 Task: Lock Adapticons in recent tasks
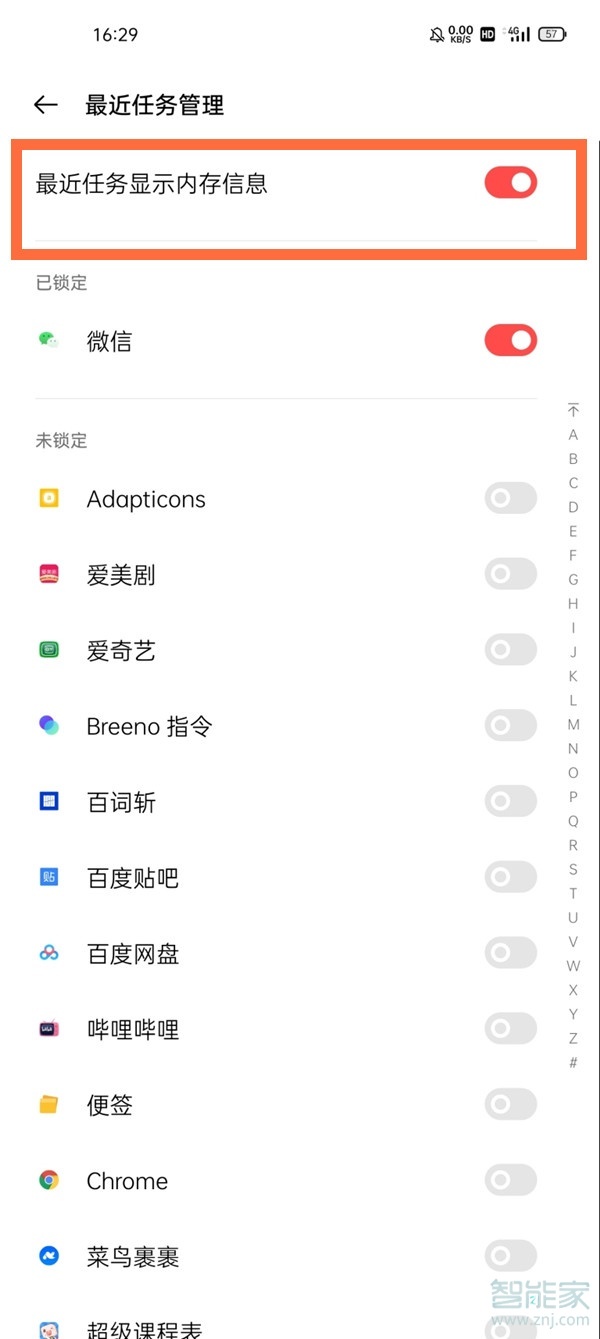[510, 498]
